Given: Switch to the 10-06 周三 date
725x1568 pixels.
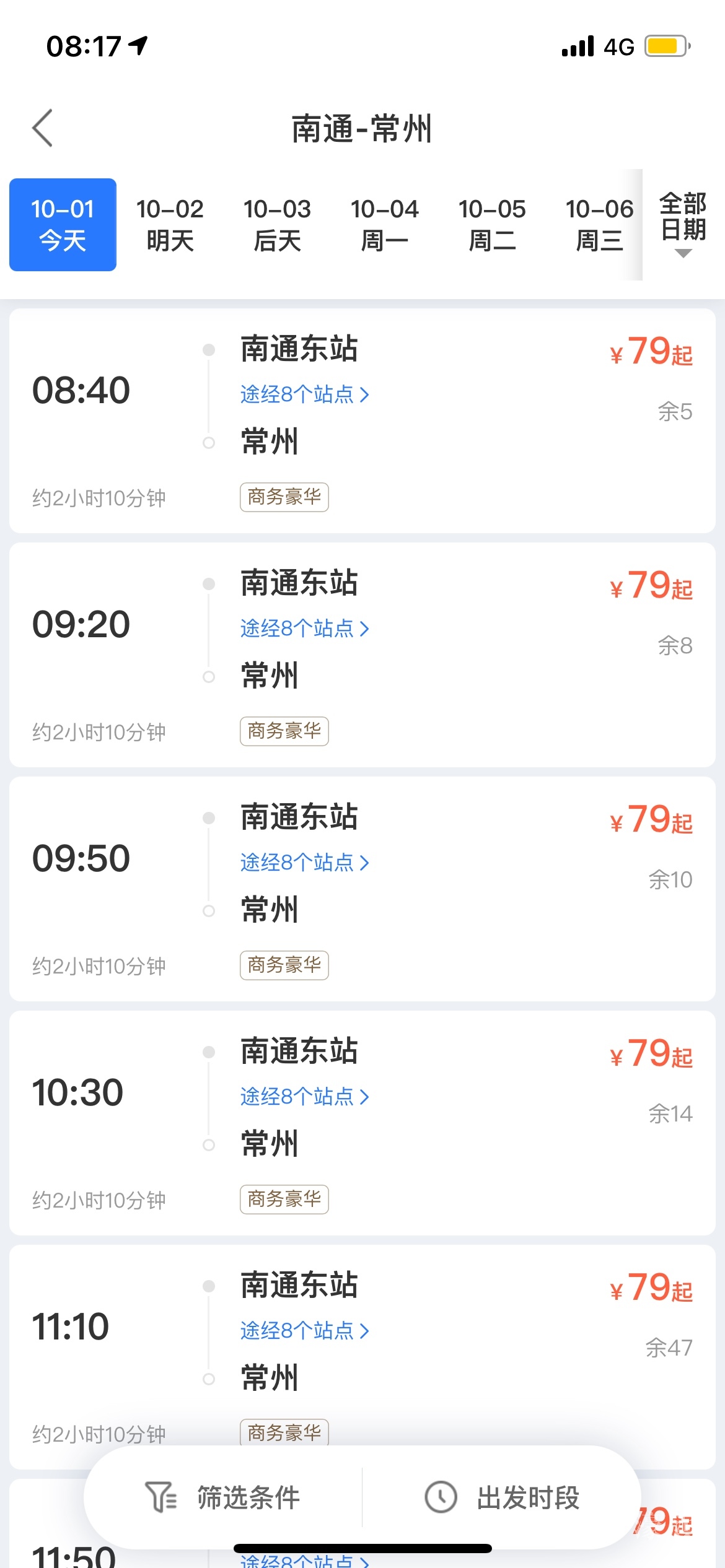Looking at the screenshot, I should click(599, 225).
